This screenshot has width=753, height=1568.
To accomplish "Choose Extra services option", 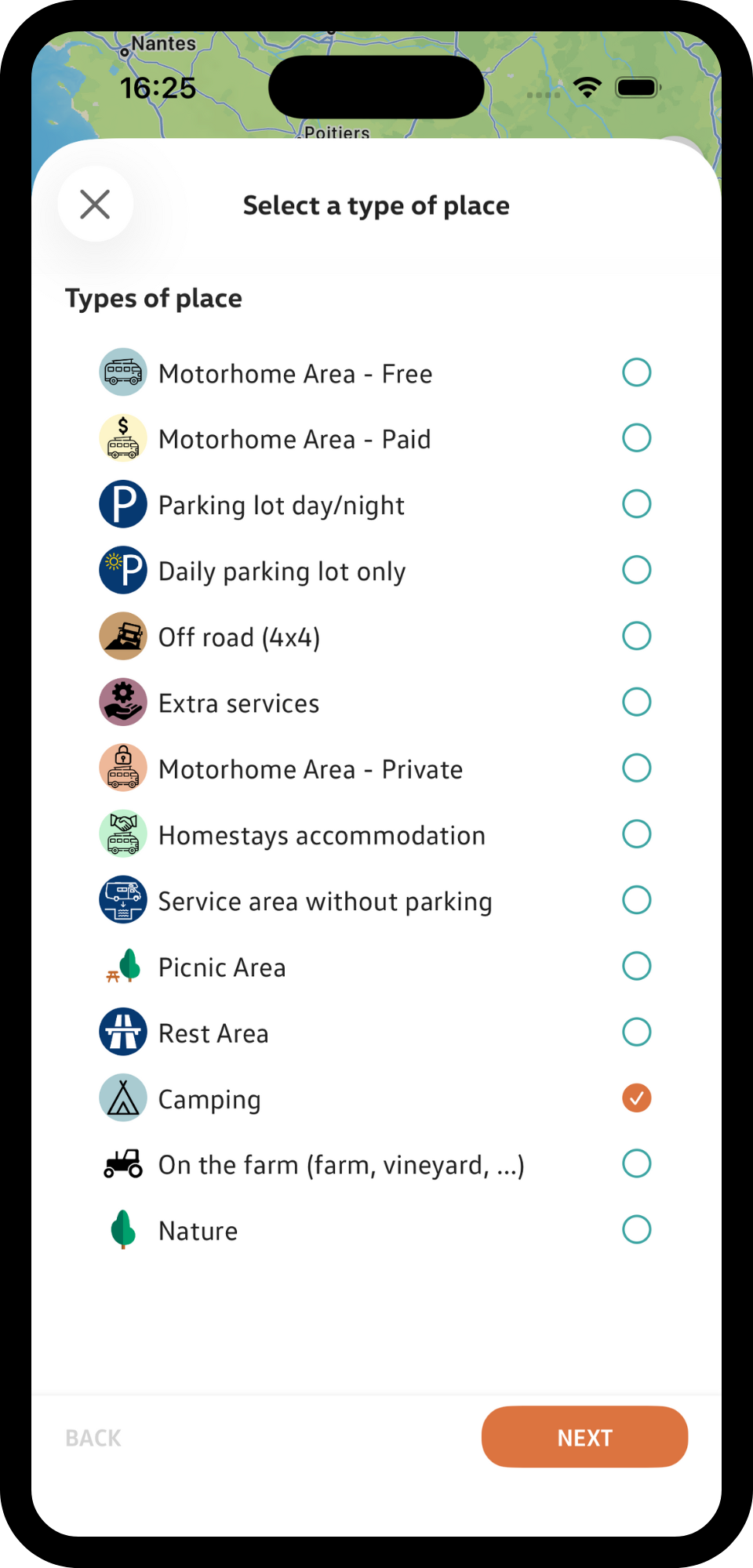I will 636,702.
